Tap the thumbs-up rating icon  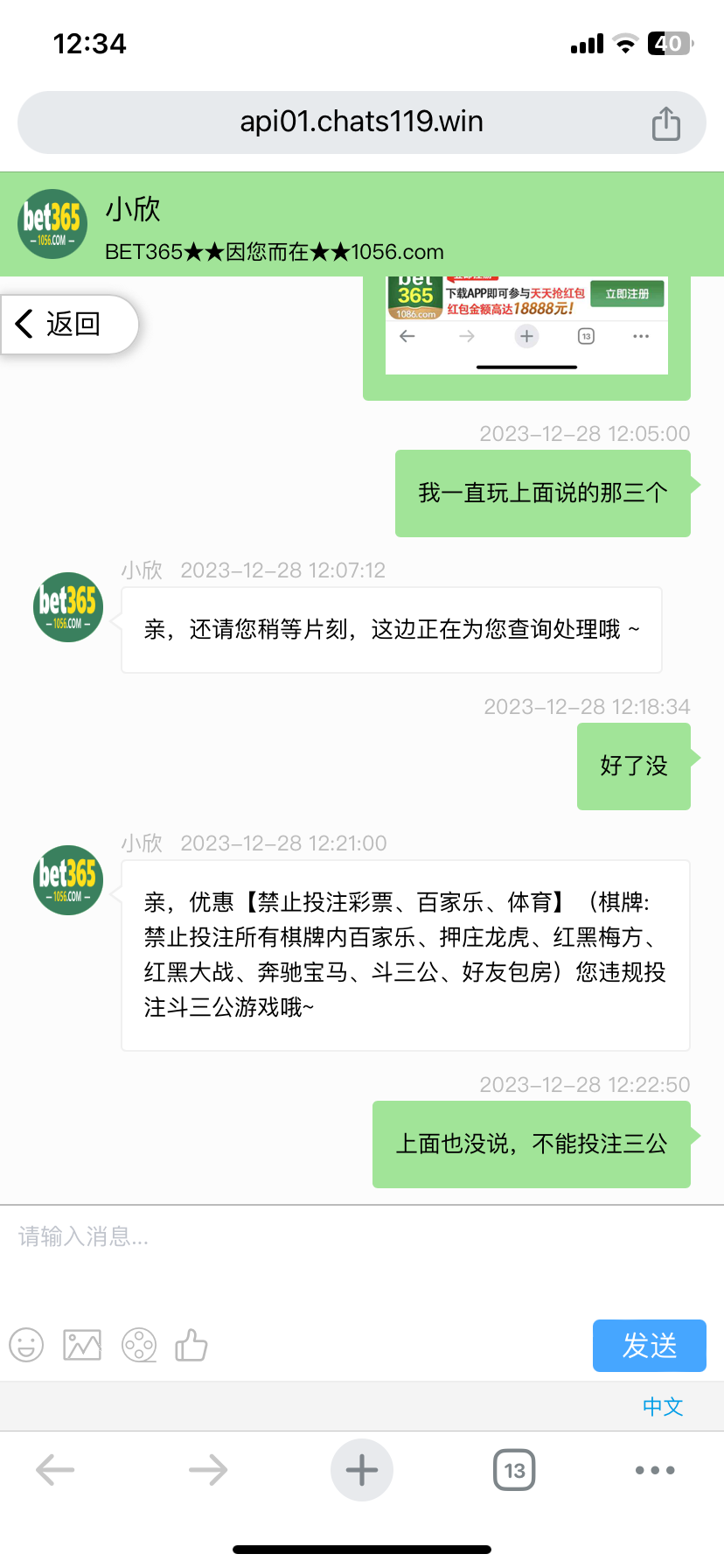(191, 1345)
